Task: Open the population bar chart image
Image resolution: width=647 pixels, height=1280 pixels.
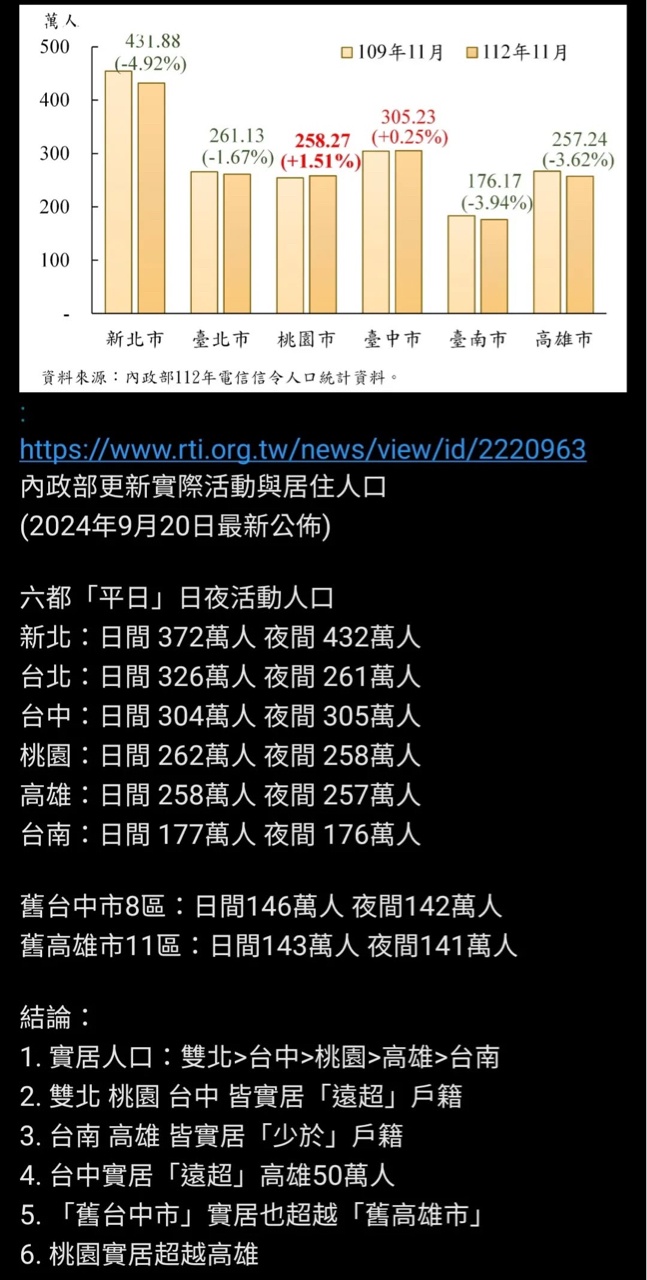Action: click(323, 198)
